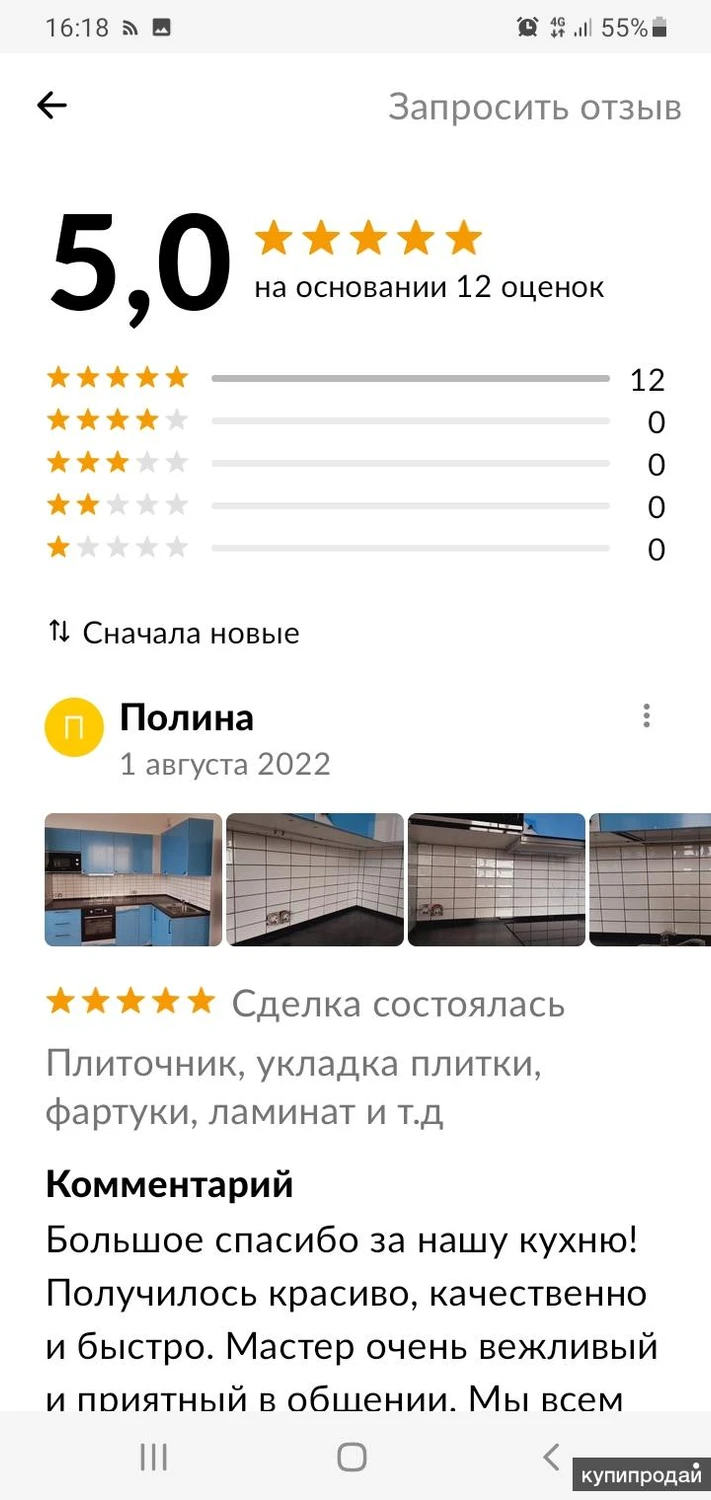Go back using the top arrow

(x=52, y=106)
